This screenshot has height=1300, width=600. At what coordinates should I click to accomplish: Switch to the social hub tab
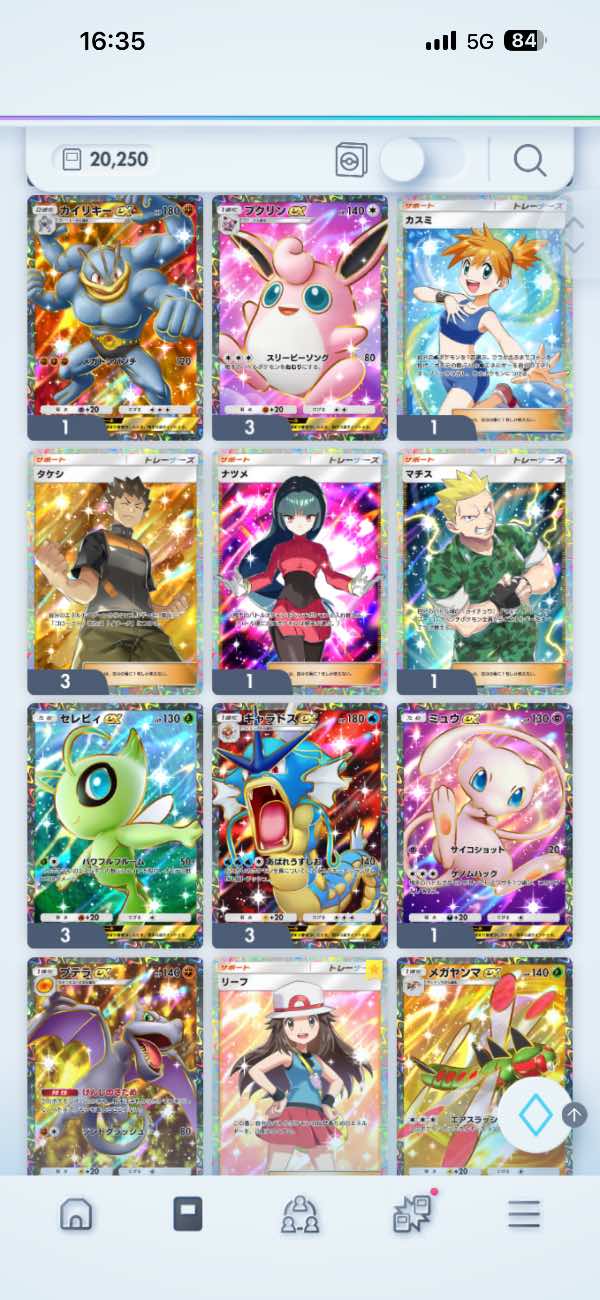[x=300, y=1214]
